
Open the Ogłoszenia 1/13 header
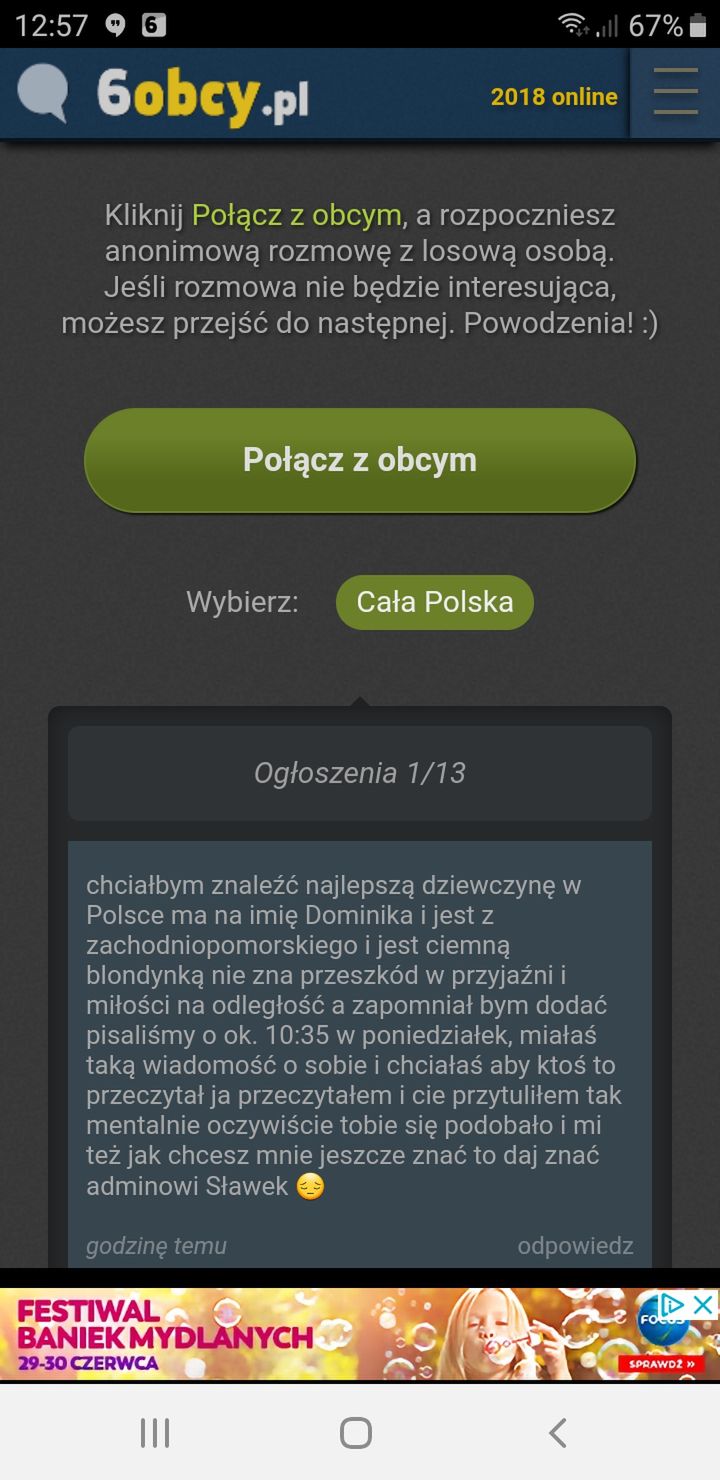pos(360,773)
